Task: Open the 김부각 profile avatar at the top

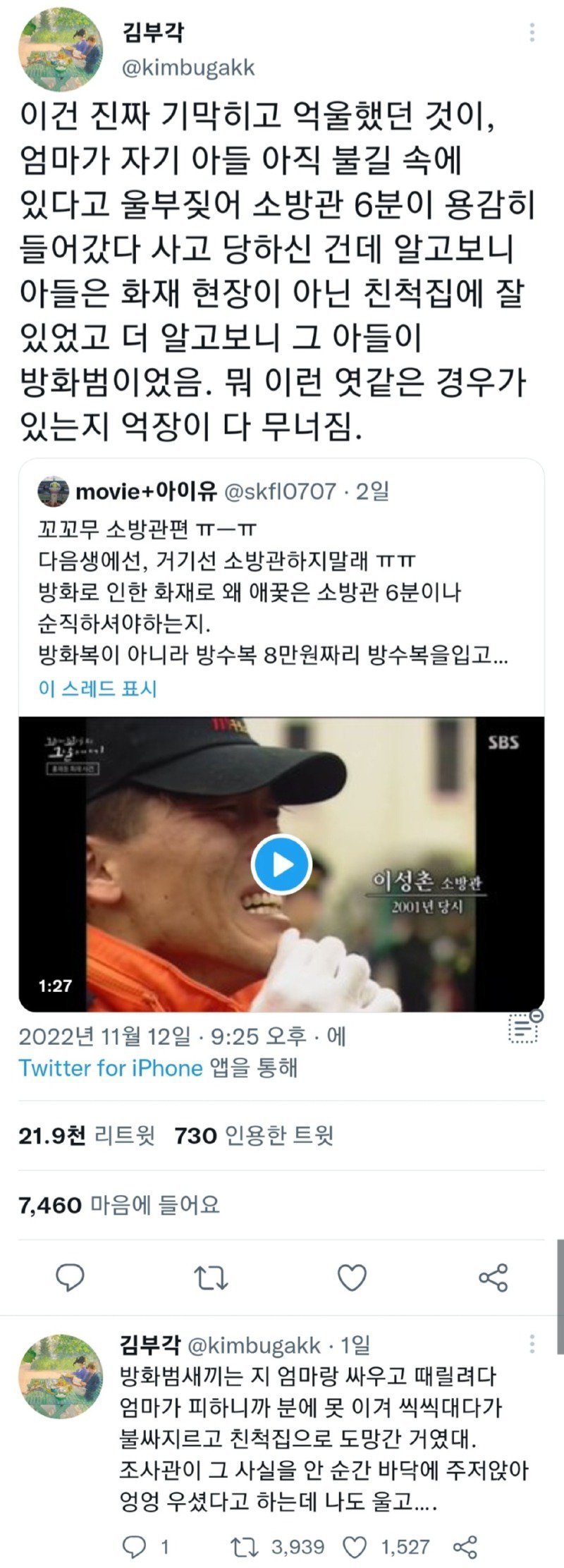Action: 61,51
